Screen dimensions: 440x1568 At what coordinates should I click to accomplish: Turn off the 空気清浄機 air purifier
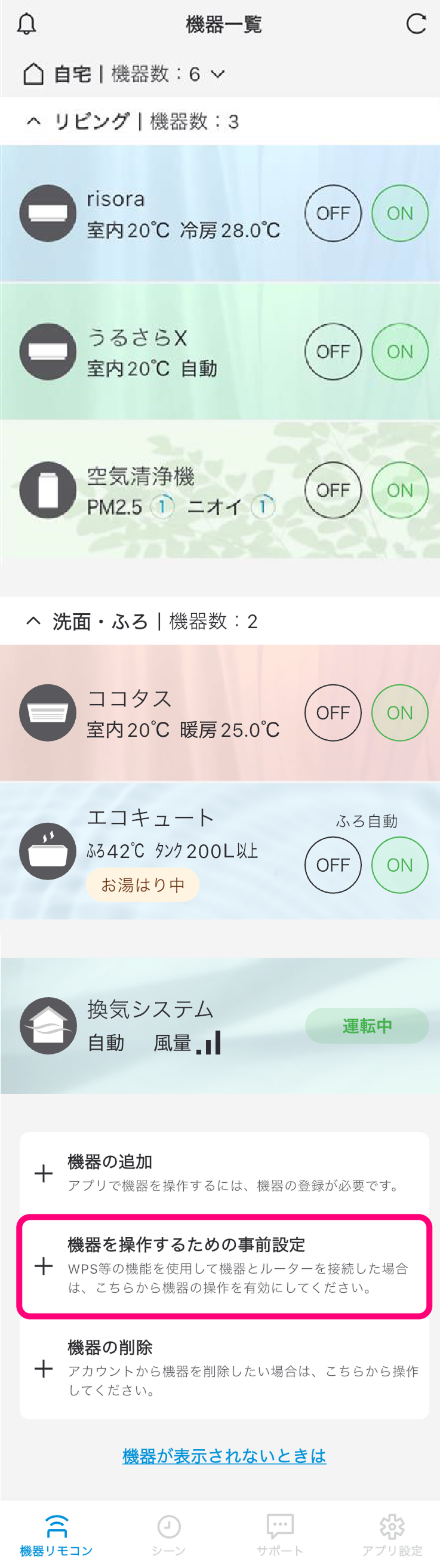[333, 490]
